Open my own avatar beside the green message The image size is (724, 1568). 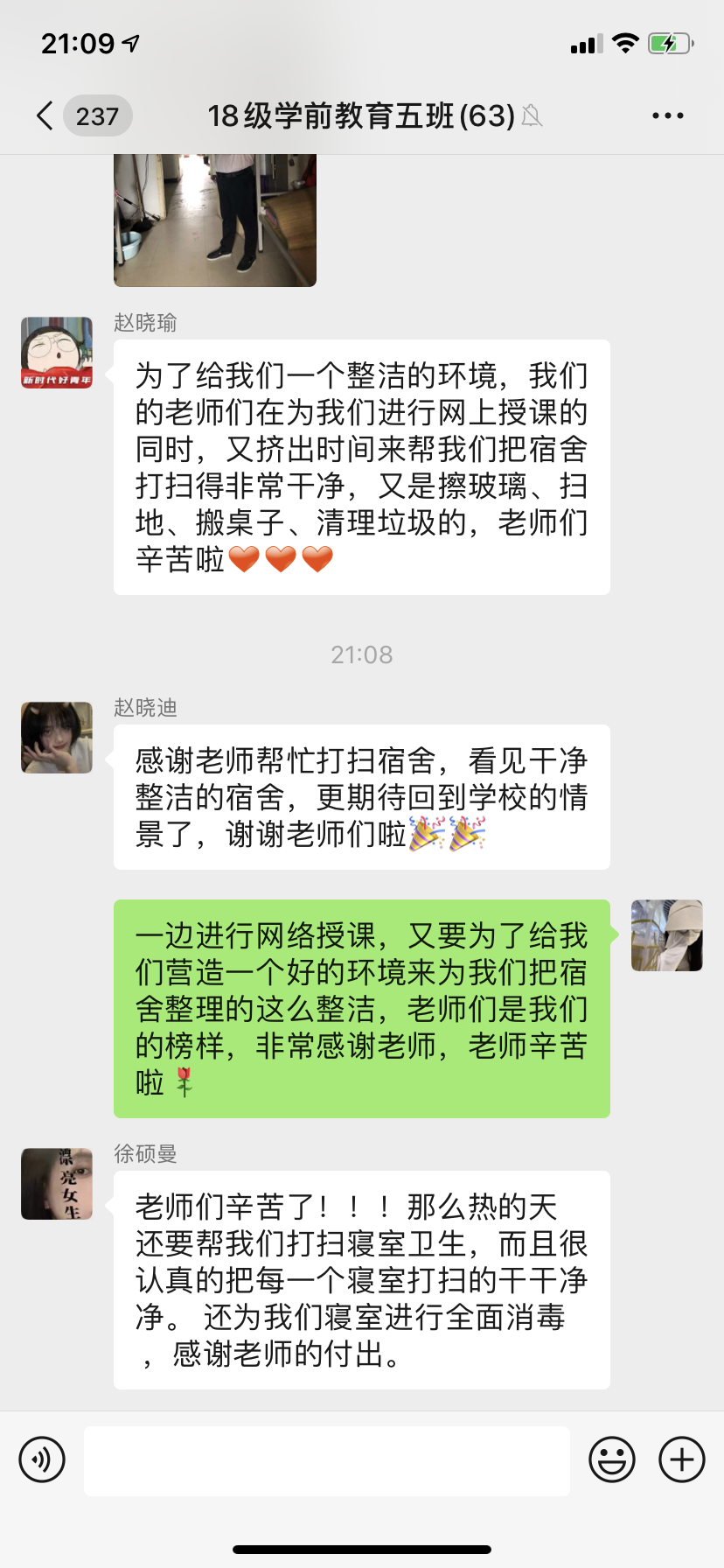point(666,935)
